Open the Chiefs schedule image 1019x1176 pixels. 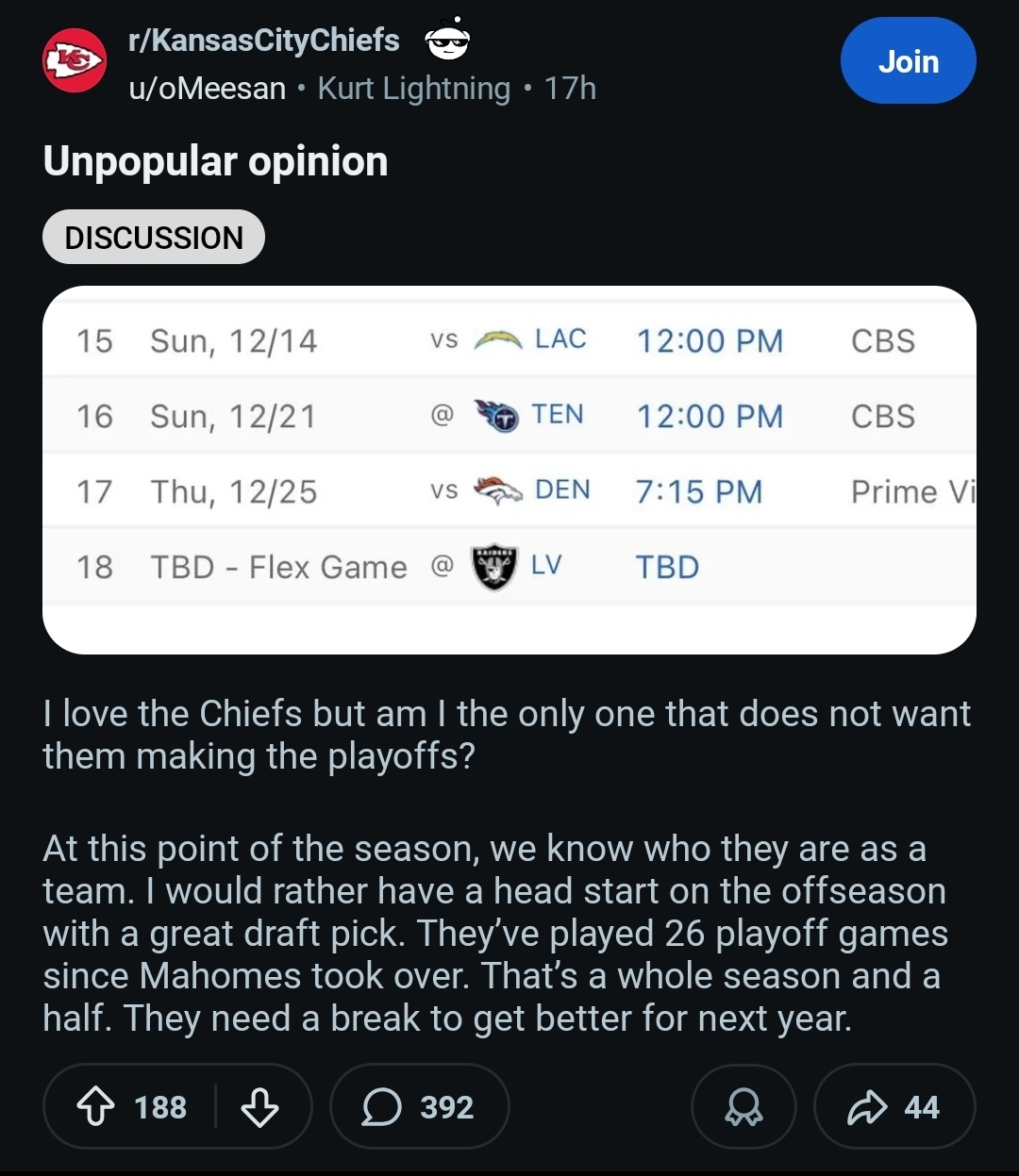(x=509, y=470)
